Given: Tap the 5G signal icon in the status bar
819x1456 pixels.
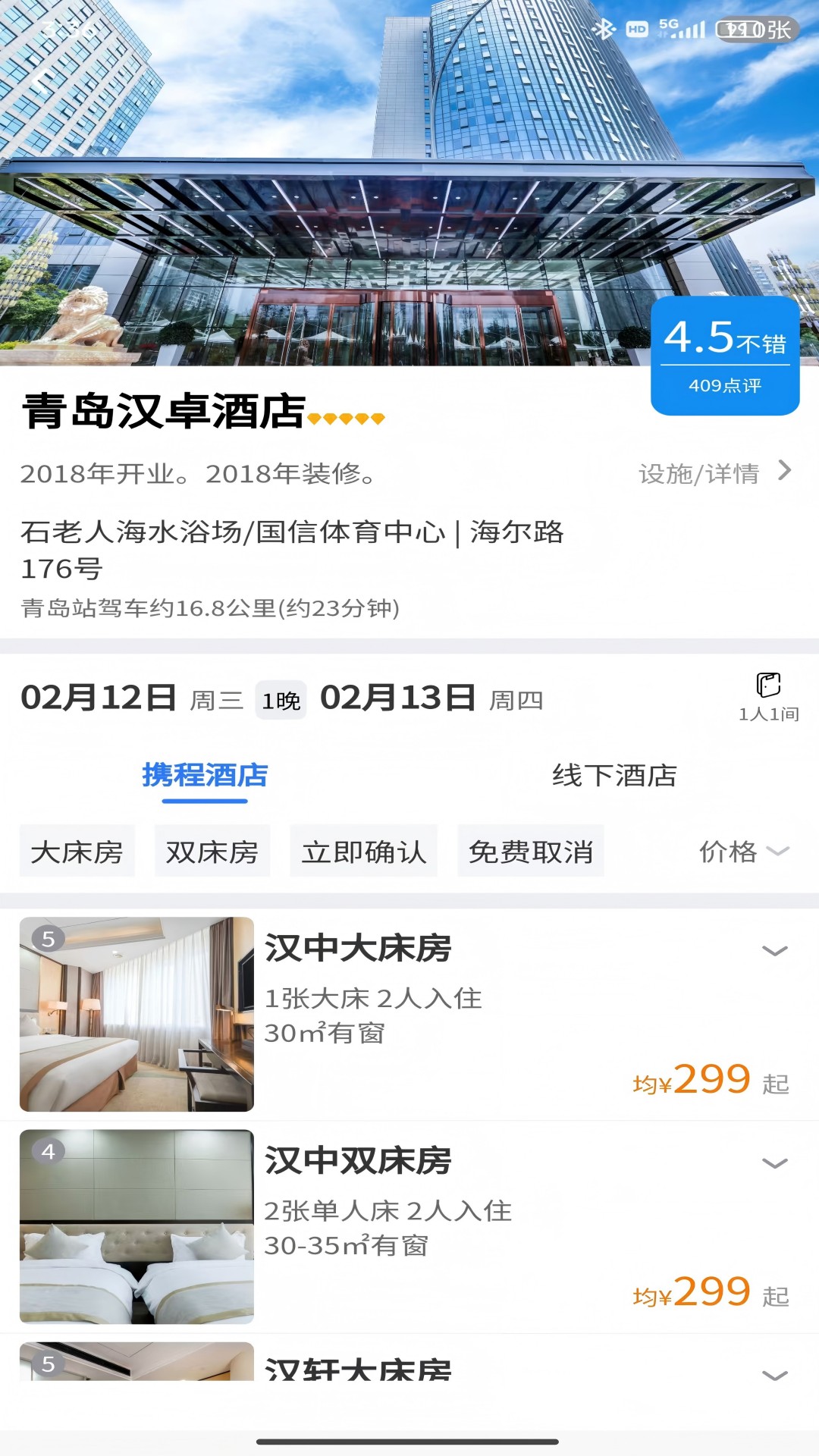Looking at the screenshot, I should click(x=682, y=29).
